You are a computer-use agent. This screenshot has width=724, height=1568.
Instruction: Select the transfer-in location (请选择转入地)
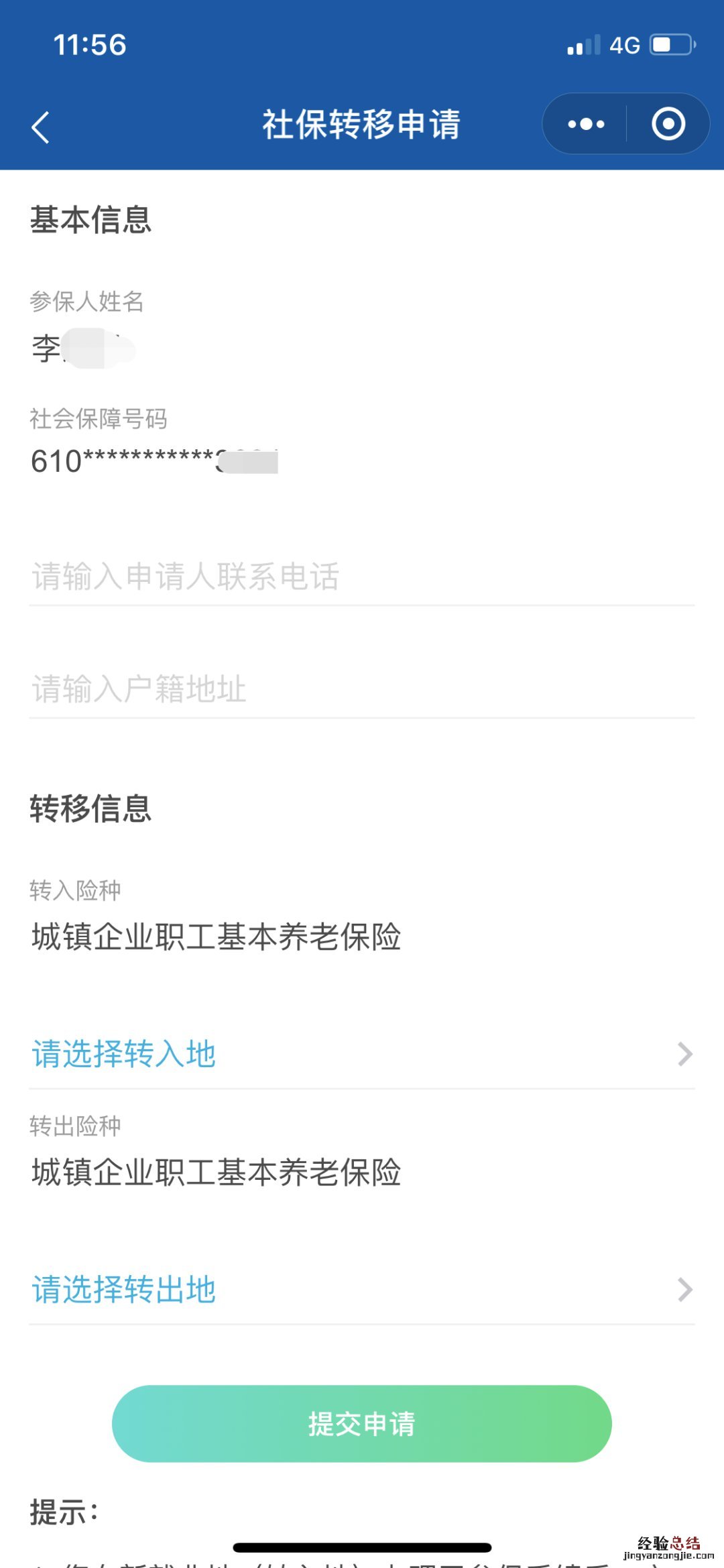pos(362,1054)
